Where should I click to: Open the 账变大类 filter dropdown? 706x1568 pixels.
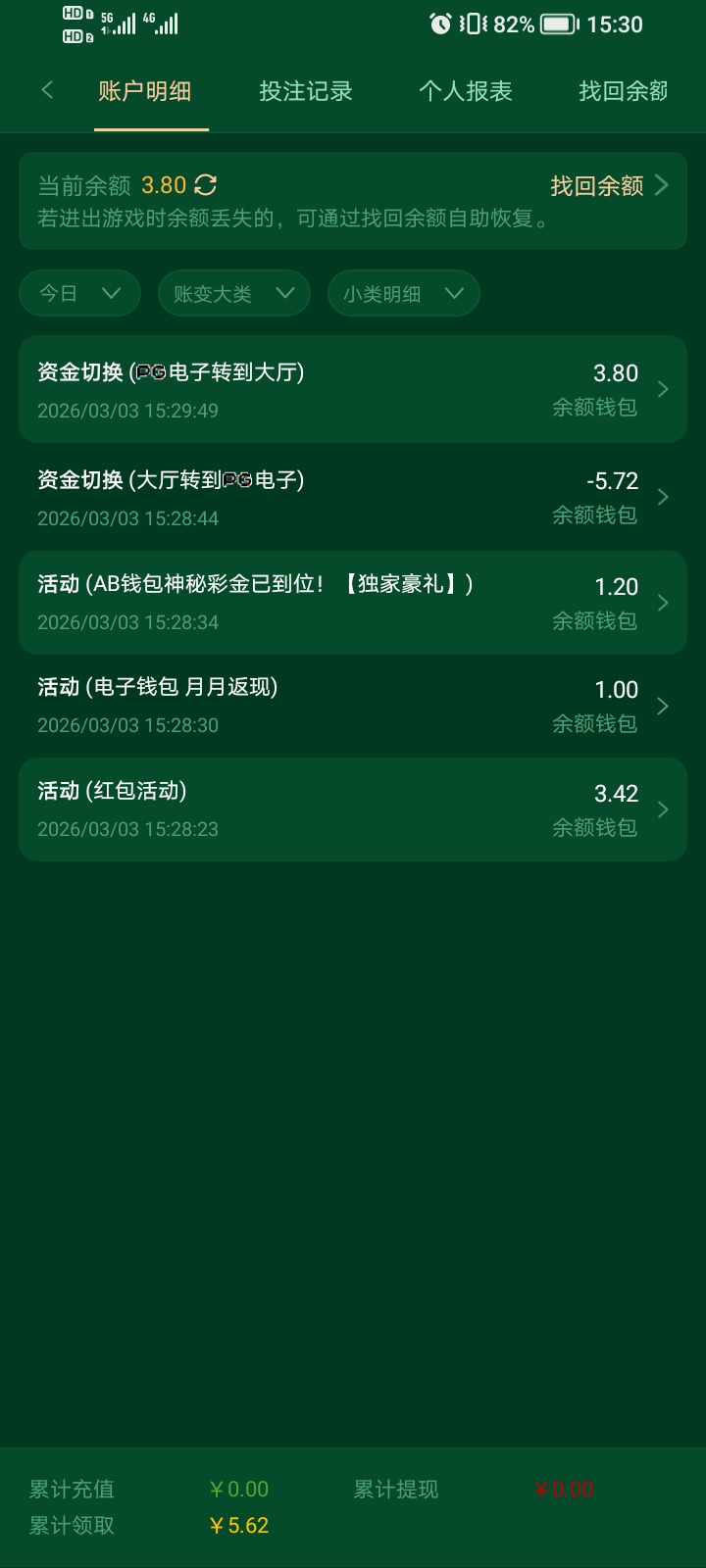[x=233, y=293]
